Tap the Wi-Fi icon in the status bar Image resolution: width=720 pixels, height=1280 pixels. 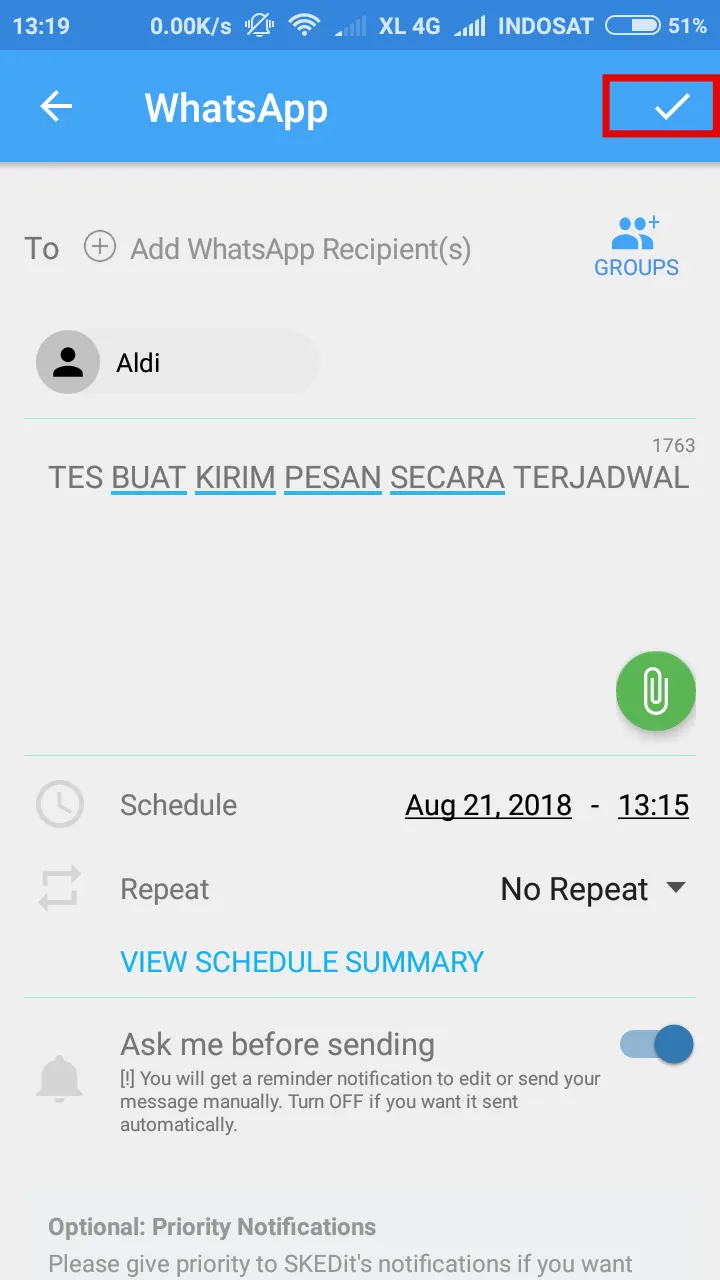point(307,25)
